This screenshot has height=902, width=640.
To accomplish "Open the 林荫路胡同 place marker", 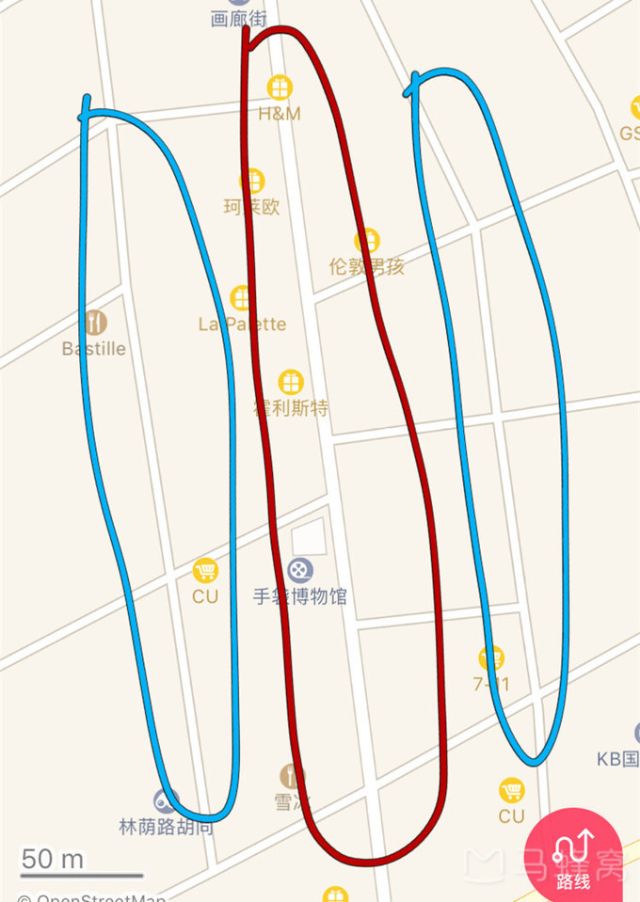I will [x=165, y=800].
